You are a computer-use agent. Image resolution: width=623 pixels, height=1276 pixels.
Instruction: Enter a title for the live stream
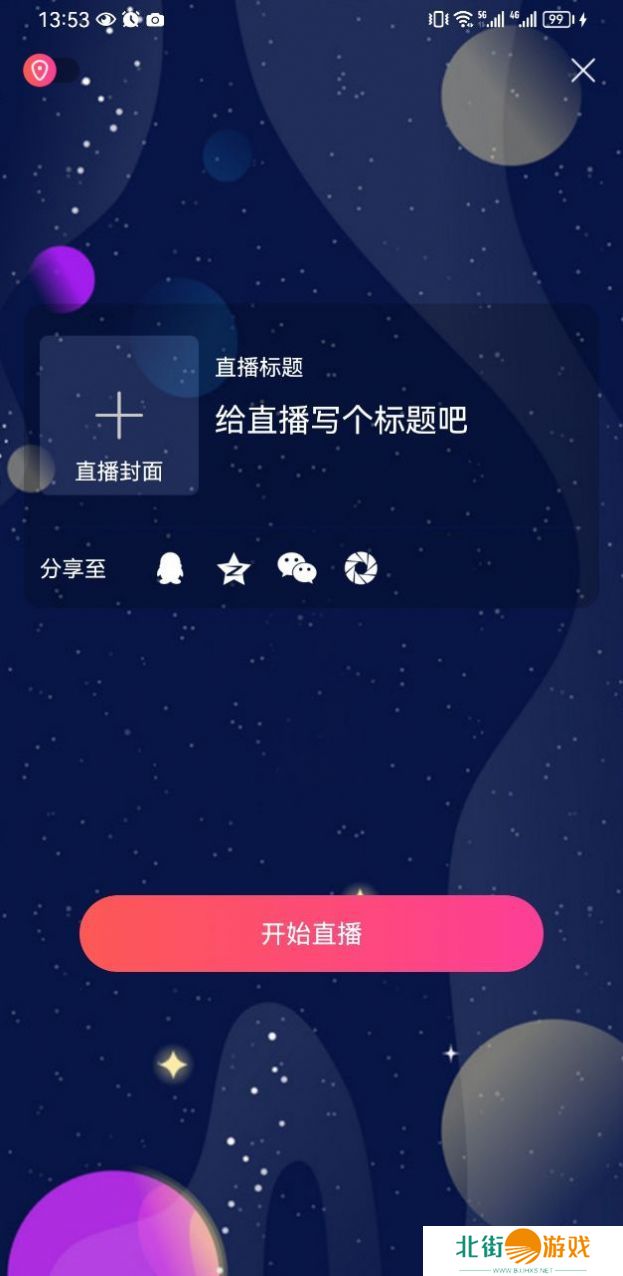pos(341,421)
